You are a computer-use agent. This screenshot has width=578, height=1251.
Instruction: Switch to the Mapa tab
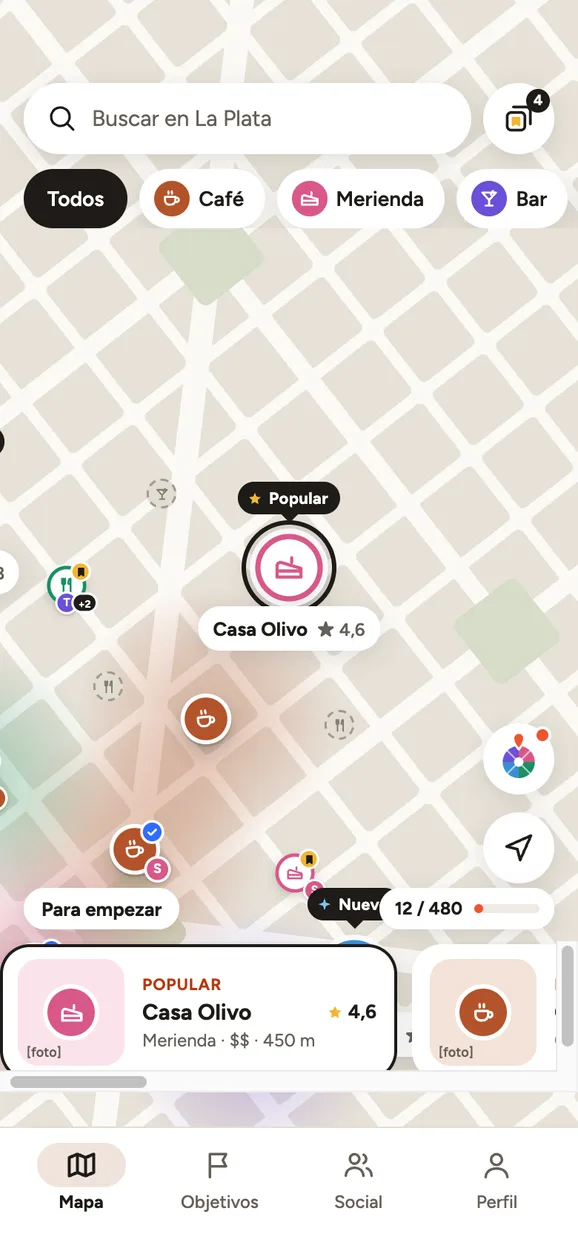81,1181
